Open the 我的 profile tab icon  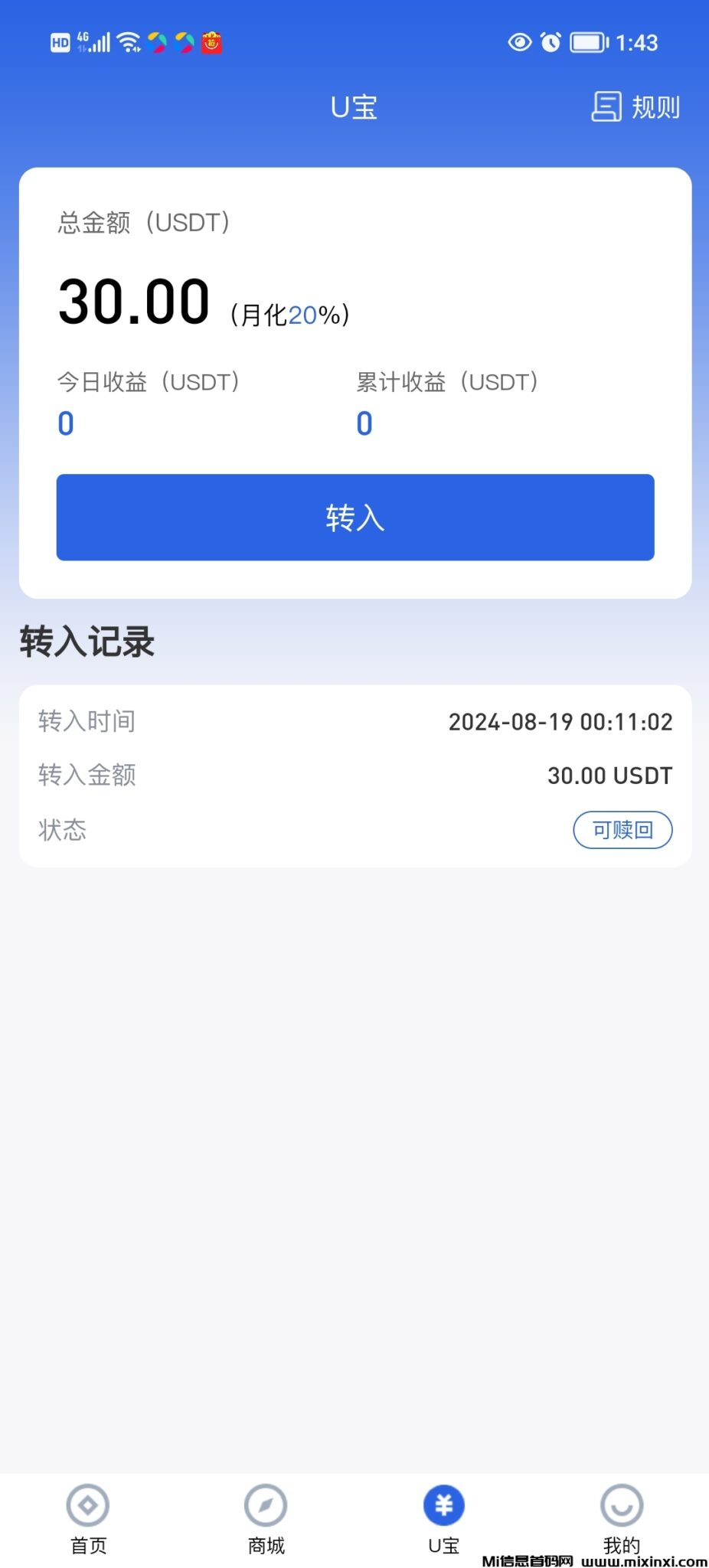tap(621, 1504)
